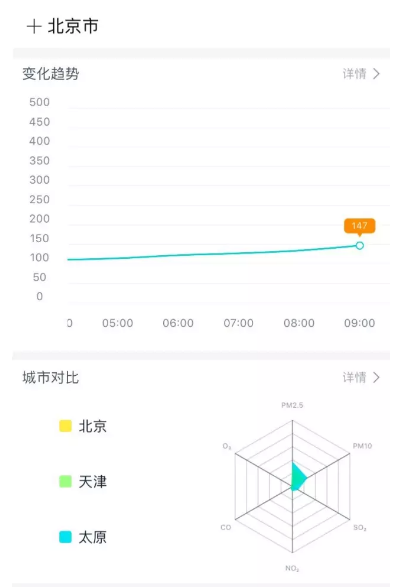Select 天津 in the city comparison legend
398x587 pixels.
click(x=83, y=481)
